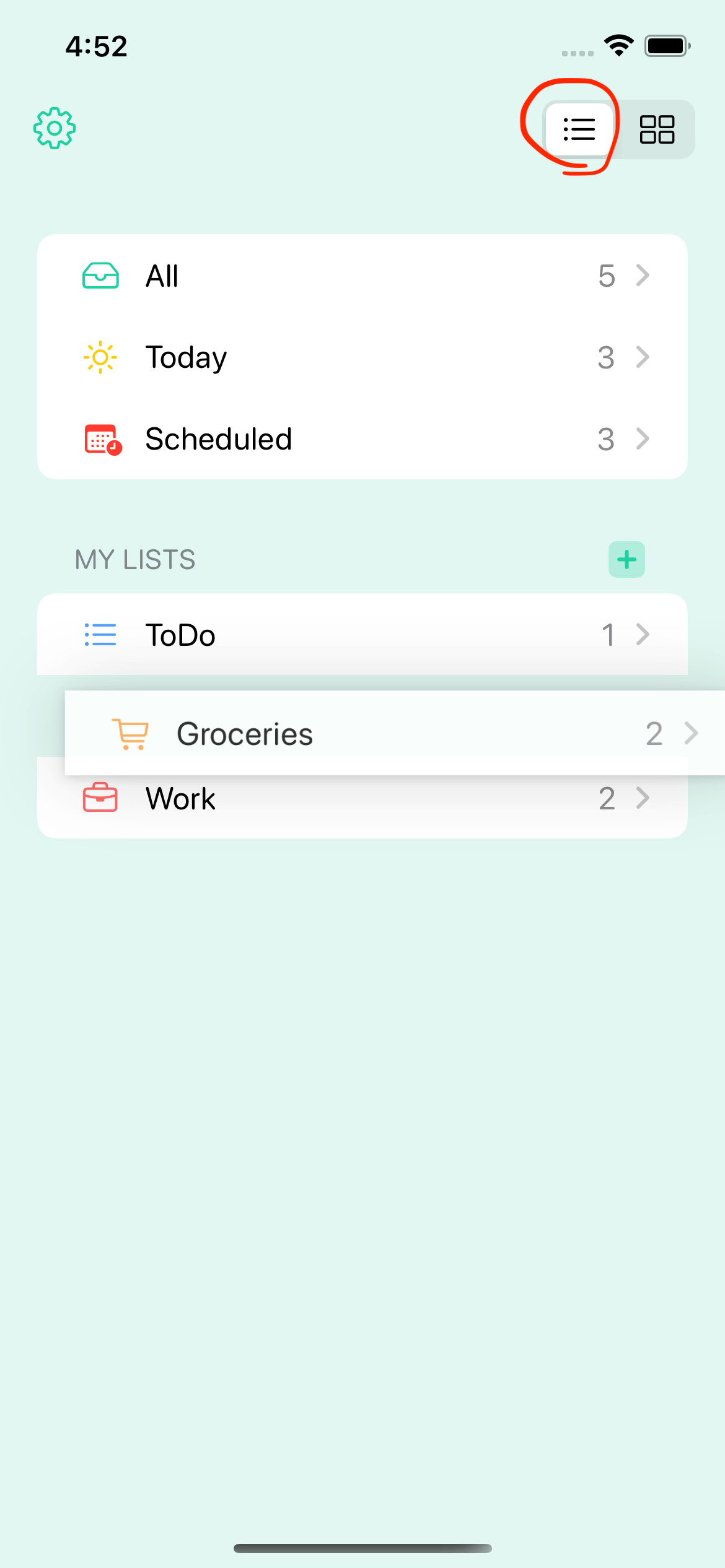This screenshot has width=725, height=1568.
Task: Toggle the circled view mode control
Action: pyautogui.click(x=579, y=129)
